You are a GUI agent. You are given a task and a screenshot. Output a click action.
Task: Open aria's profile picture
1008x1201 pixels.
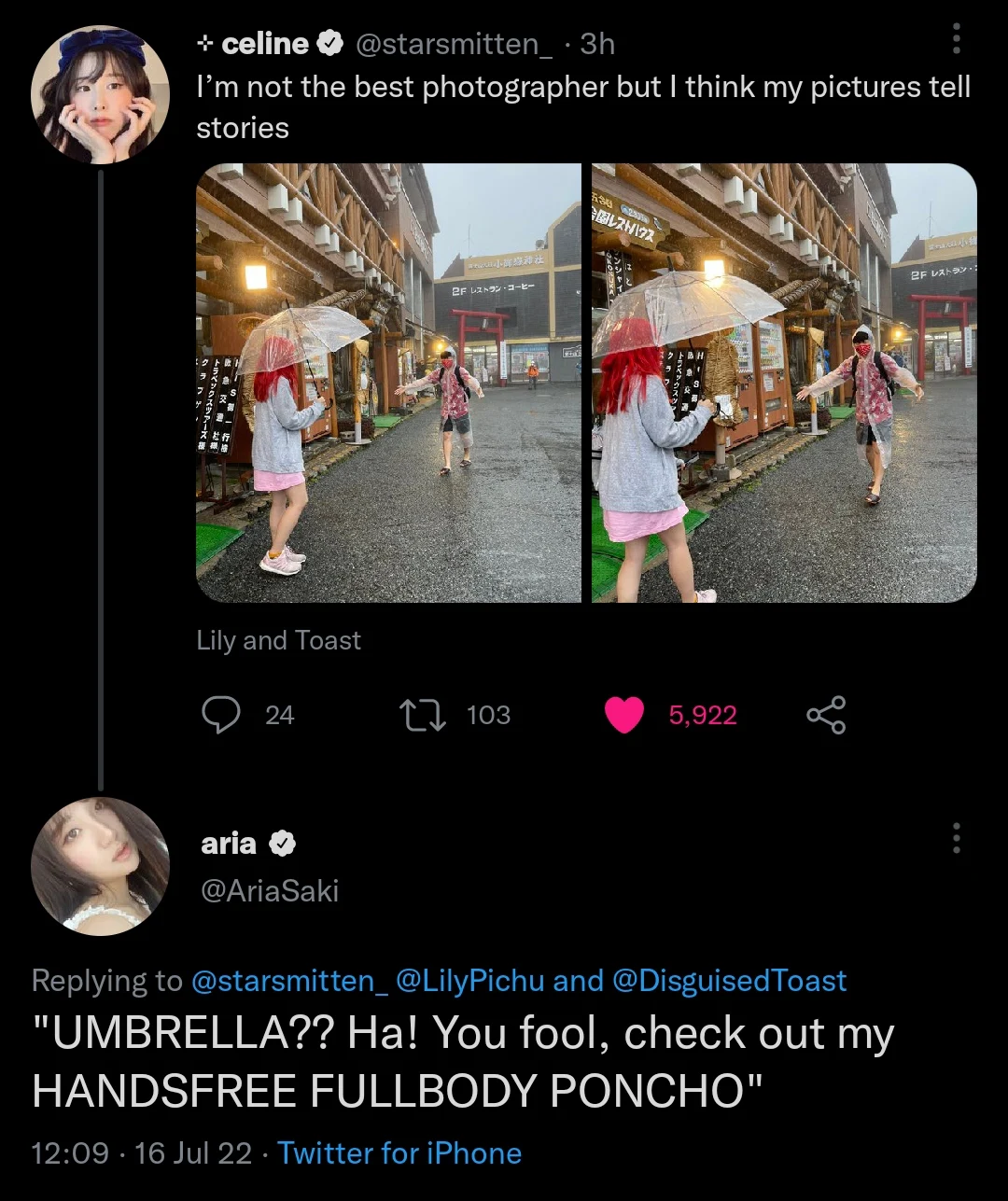click(x=100, y=866)
